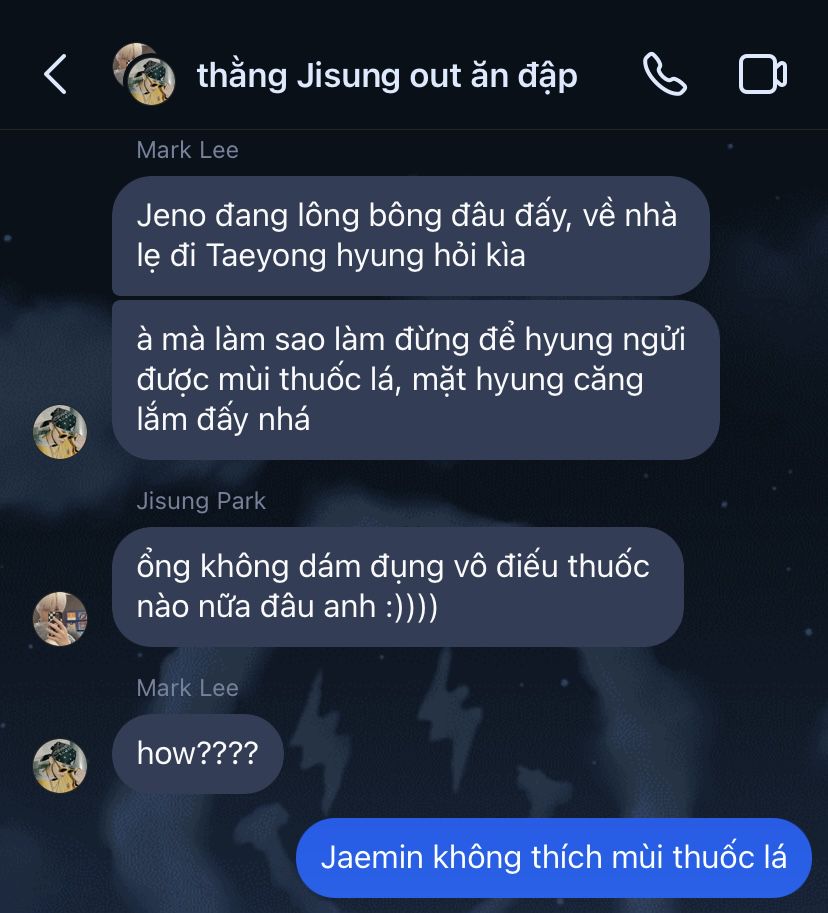Start a video call with the group
This screenshot has width=828, height=913.
coord(762,75)
